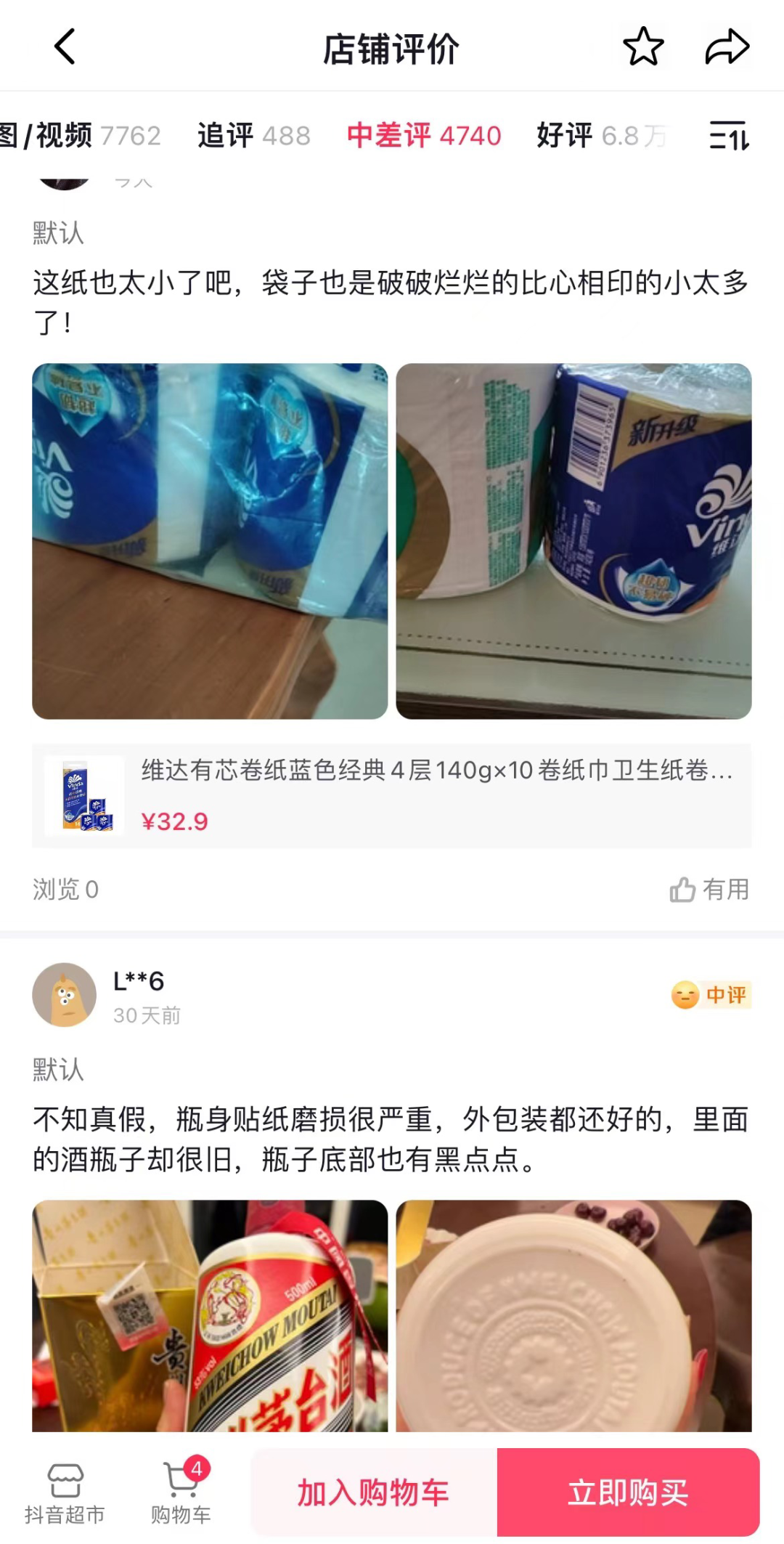Switch to the 图/视频 reviews tab
The width and height of the screenshot is (784, 1544).
(80, 136)
